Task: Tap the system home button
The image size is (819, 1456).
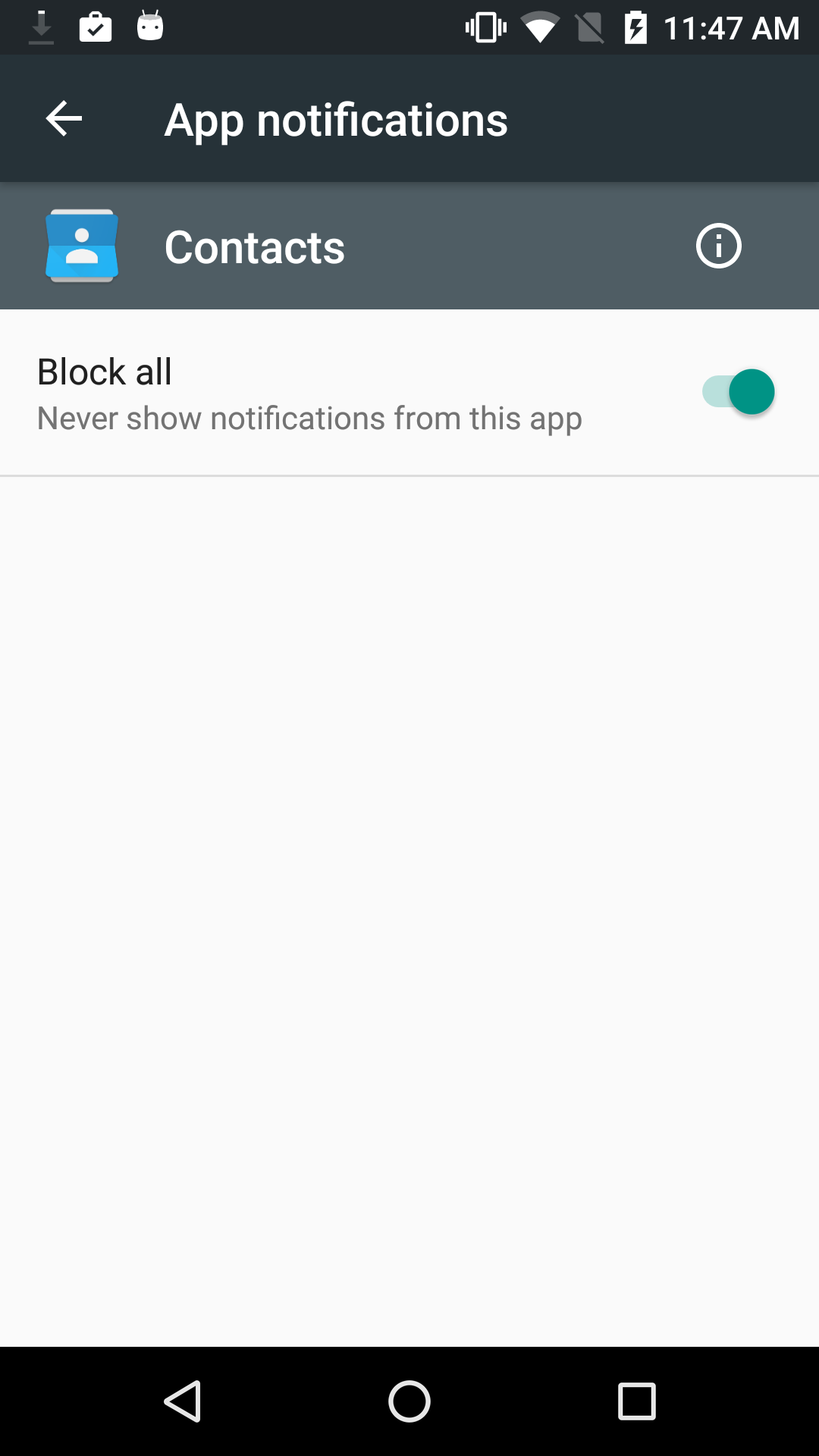Action: (409, 1401)
